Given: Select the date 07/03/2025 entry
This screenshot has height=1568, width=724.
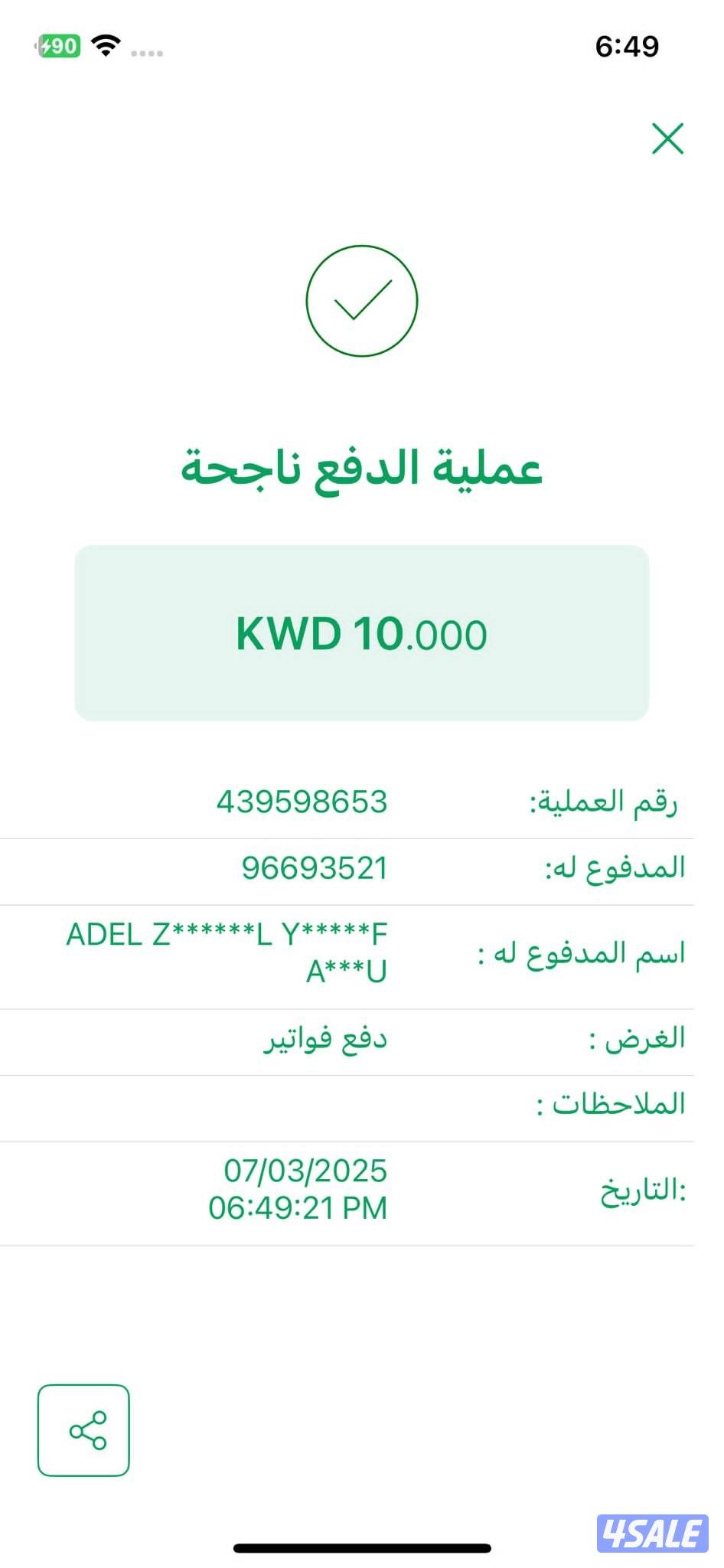Looking at the screenshot, I should click(304, 1171).
